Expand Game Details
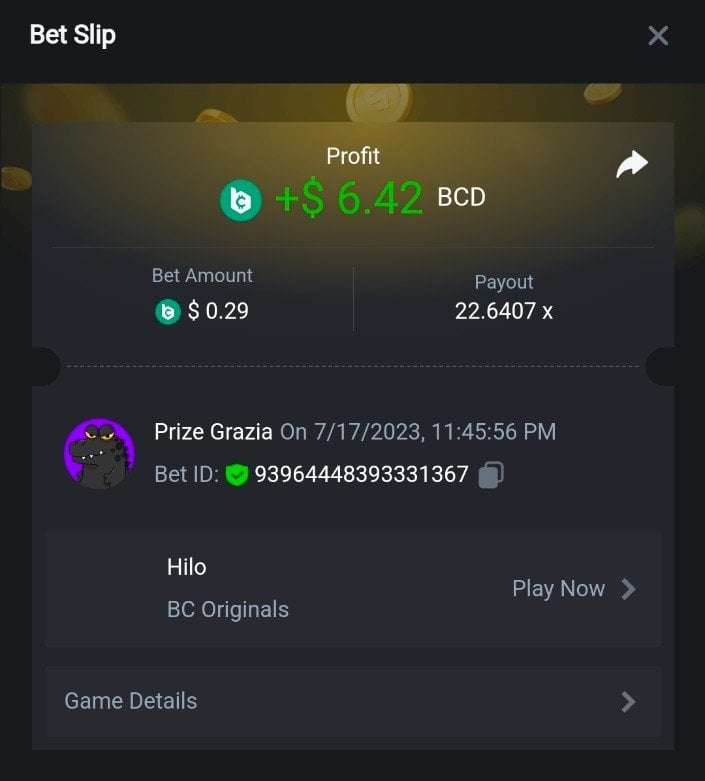This screenshot has height=781, width=705. click(x=352, y=701)
